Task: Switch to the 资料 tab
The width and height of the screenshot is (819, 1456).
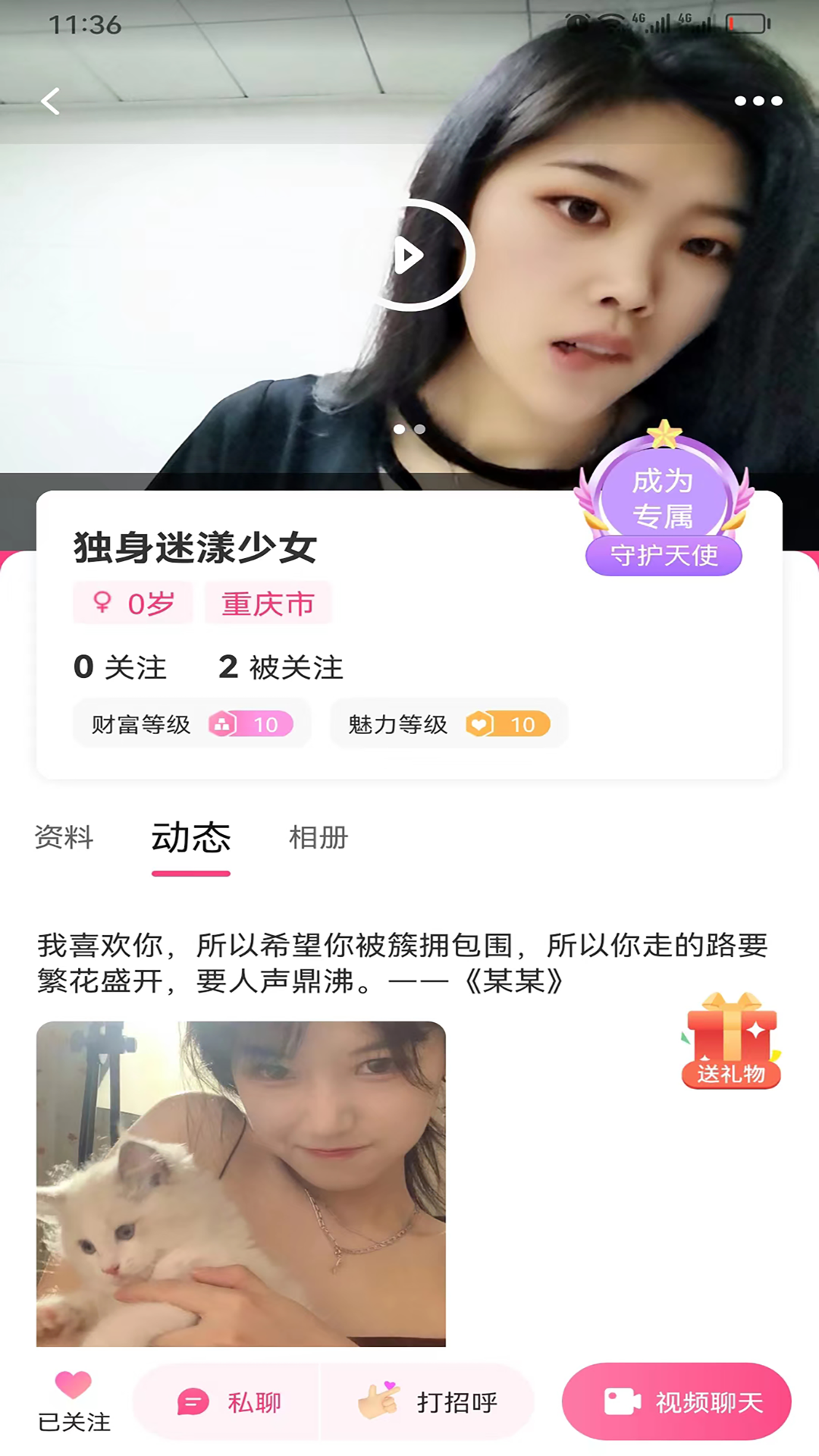Action: (x=64, y=837)
